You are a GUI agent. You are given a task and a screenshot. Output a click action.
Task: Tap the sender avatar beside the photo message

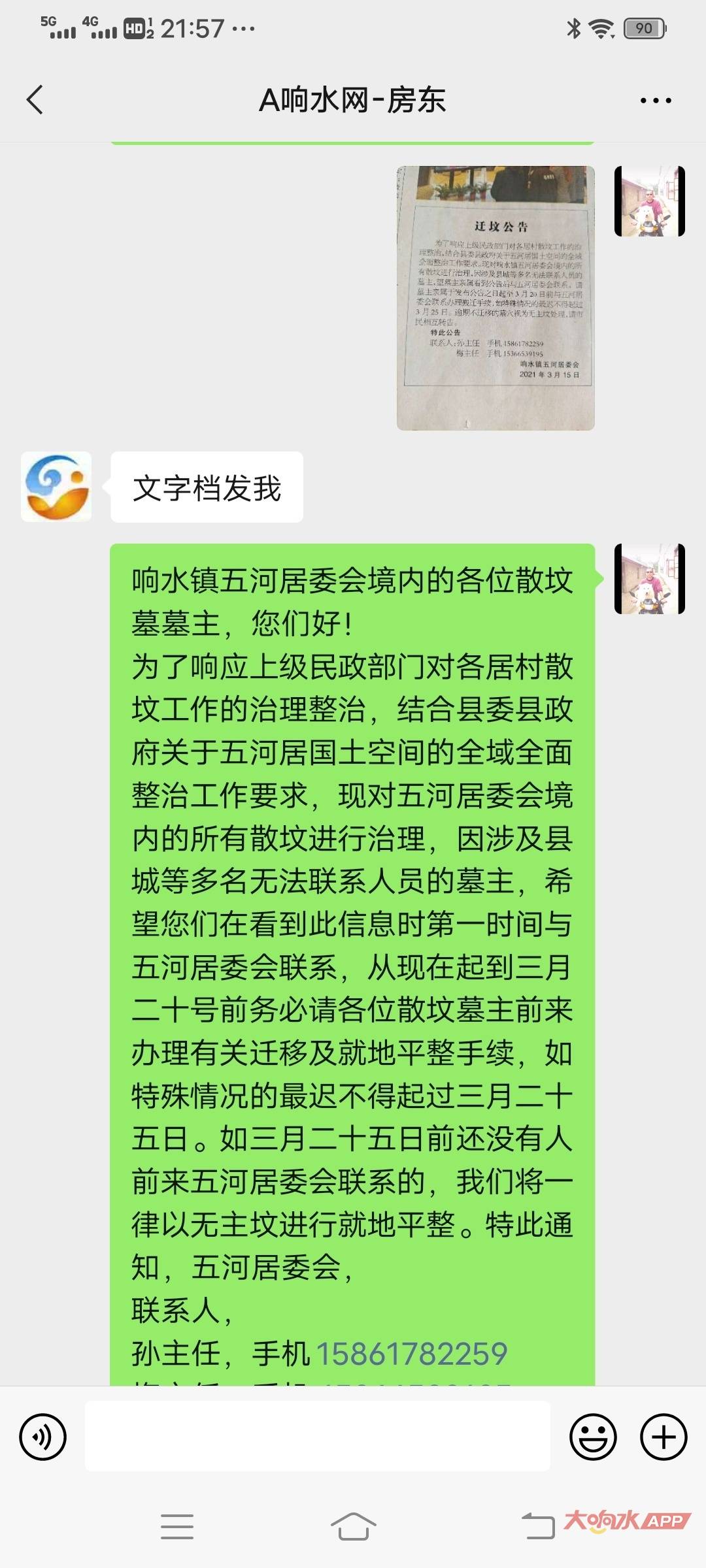coord(649,201)
